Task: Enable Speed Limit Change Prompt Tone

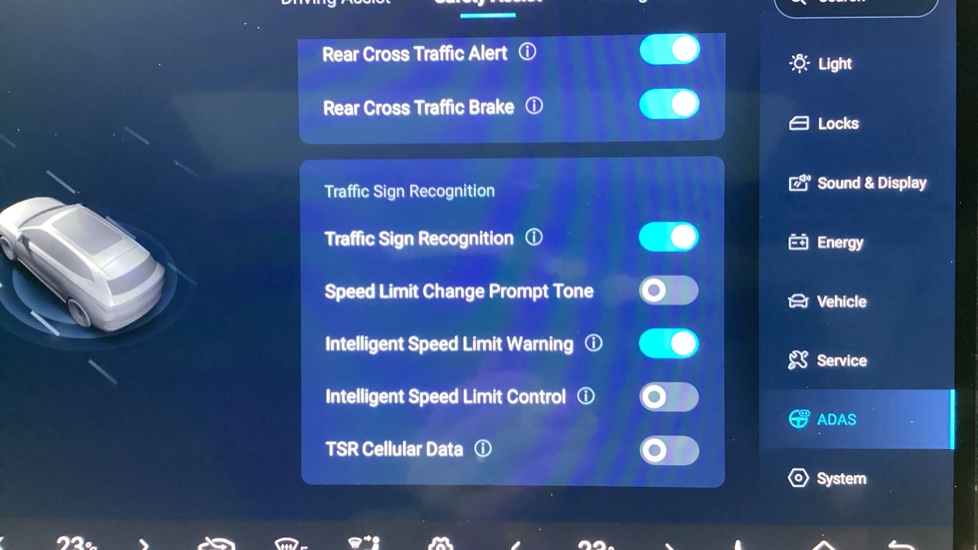Action: (x=669, y=291)
